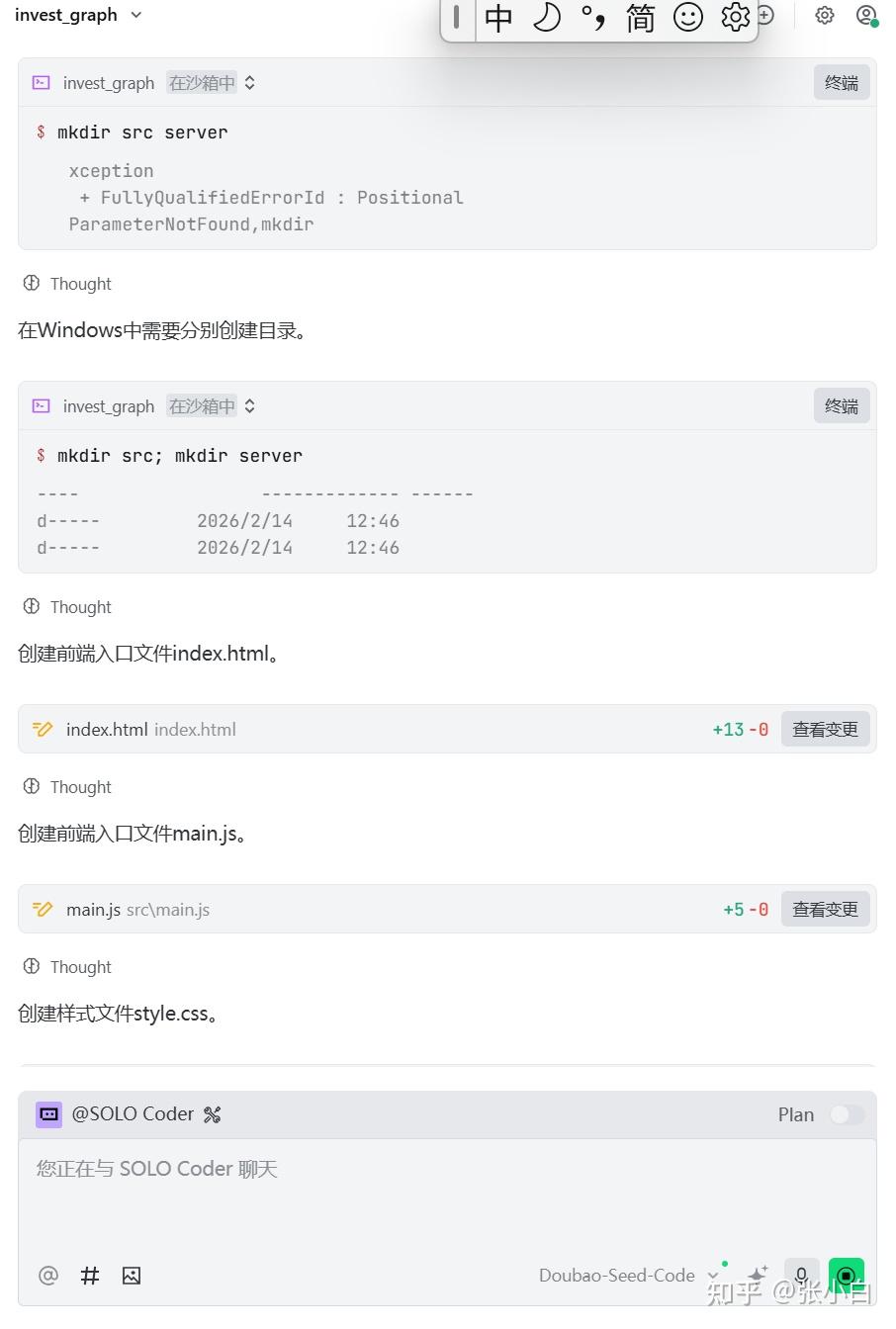Expand the Thought above the index.html step
Viewport: 896px width, 1329px height.
pyautogui.click(x=67, y=607)
